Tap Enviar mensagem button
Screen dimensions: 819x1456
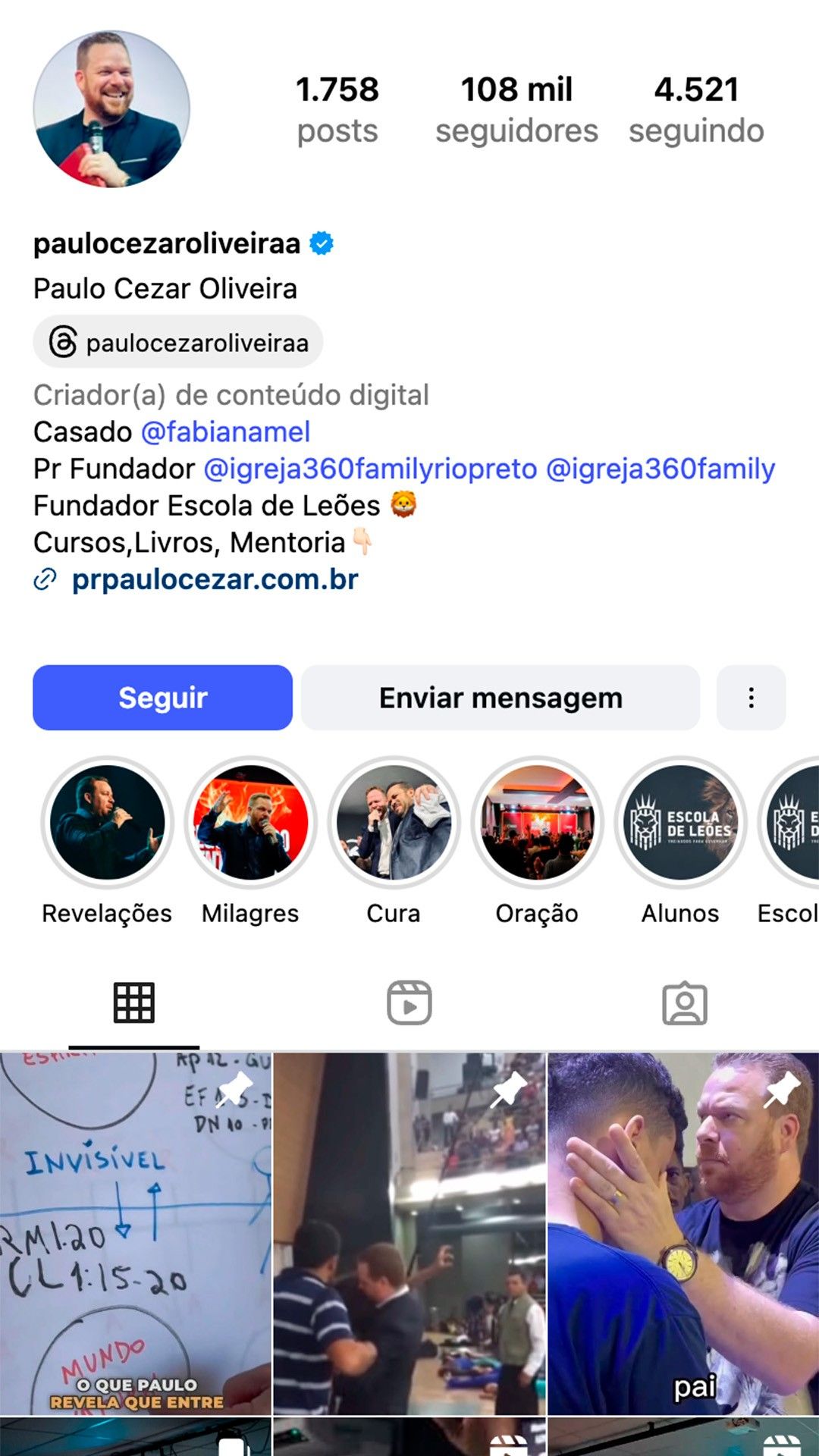click(500, 698)
